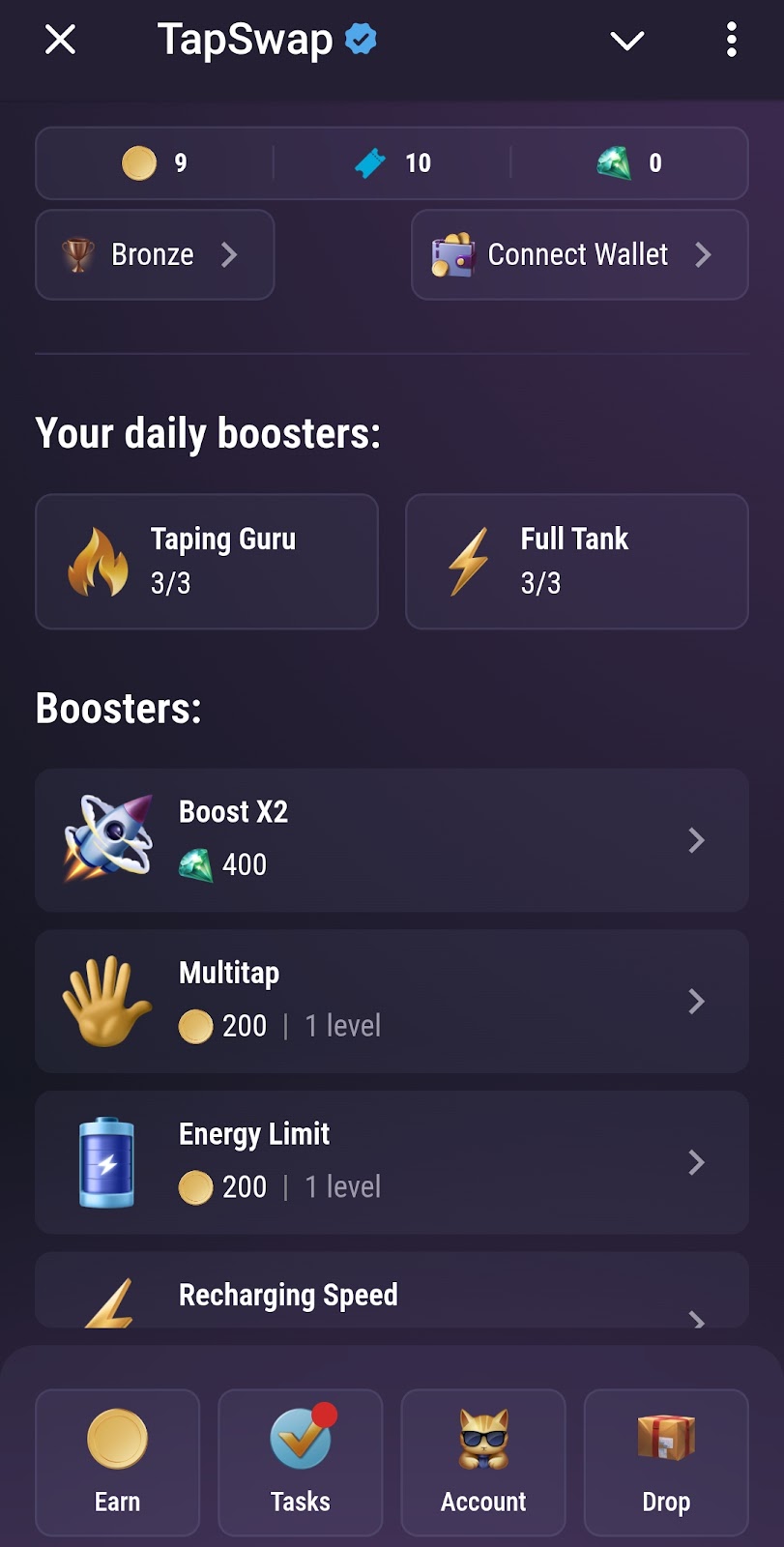Screen dimensions: 784x1547
Task: Go to the Tasks tab
Action: tap(300, 1462)
